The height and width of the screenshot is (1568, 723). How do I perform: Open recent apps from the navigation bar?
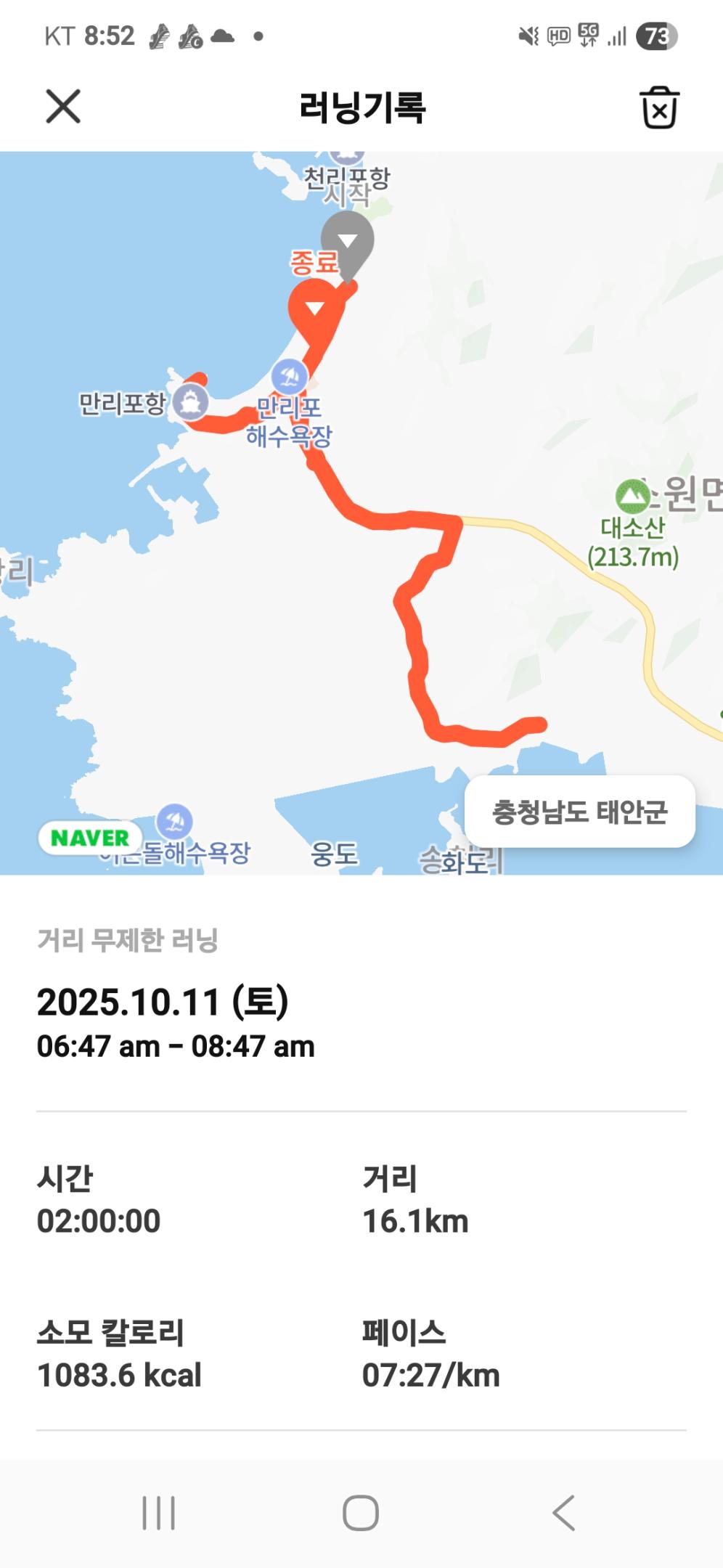(x=158, y=1514)
